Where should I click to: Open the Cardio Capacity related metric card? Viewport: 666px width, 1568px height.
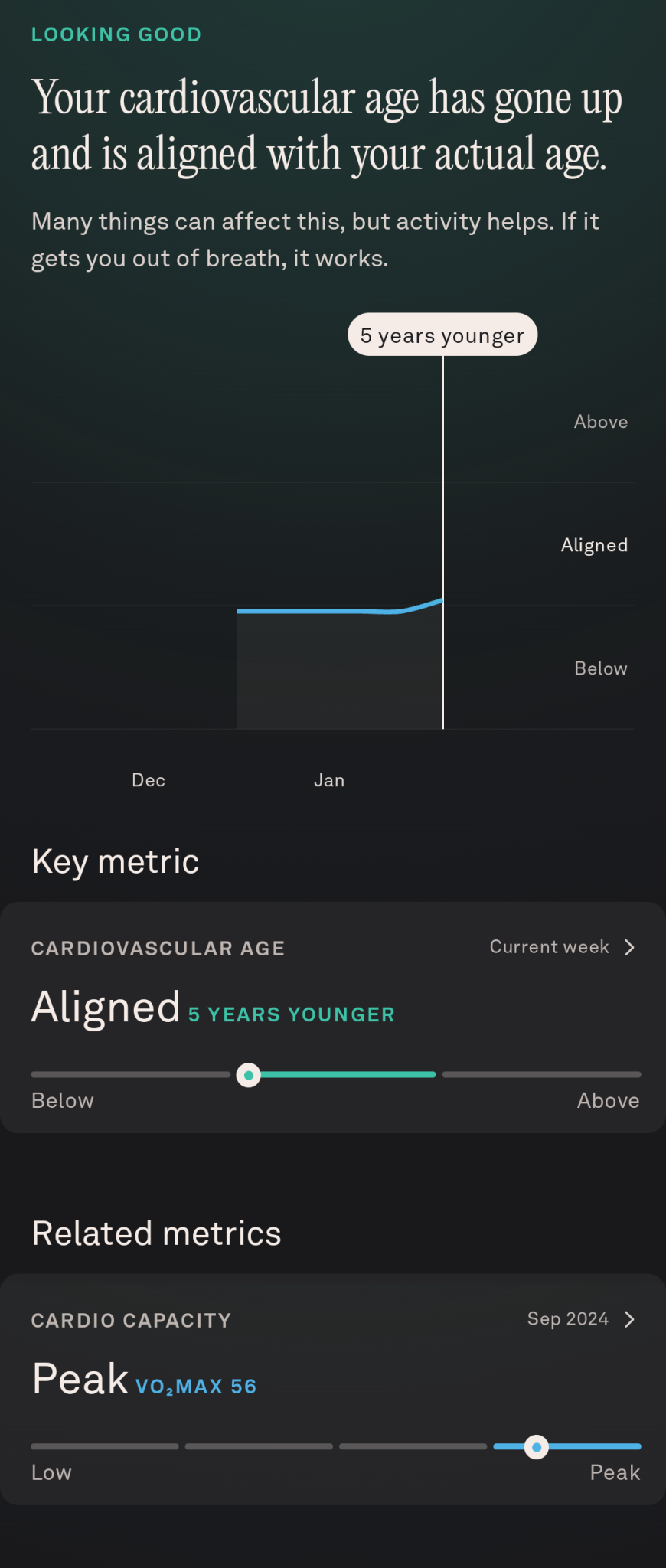coord(333,1386)
